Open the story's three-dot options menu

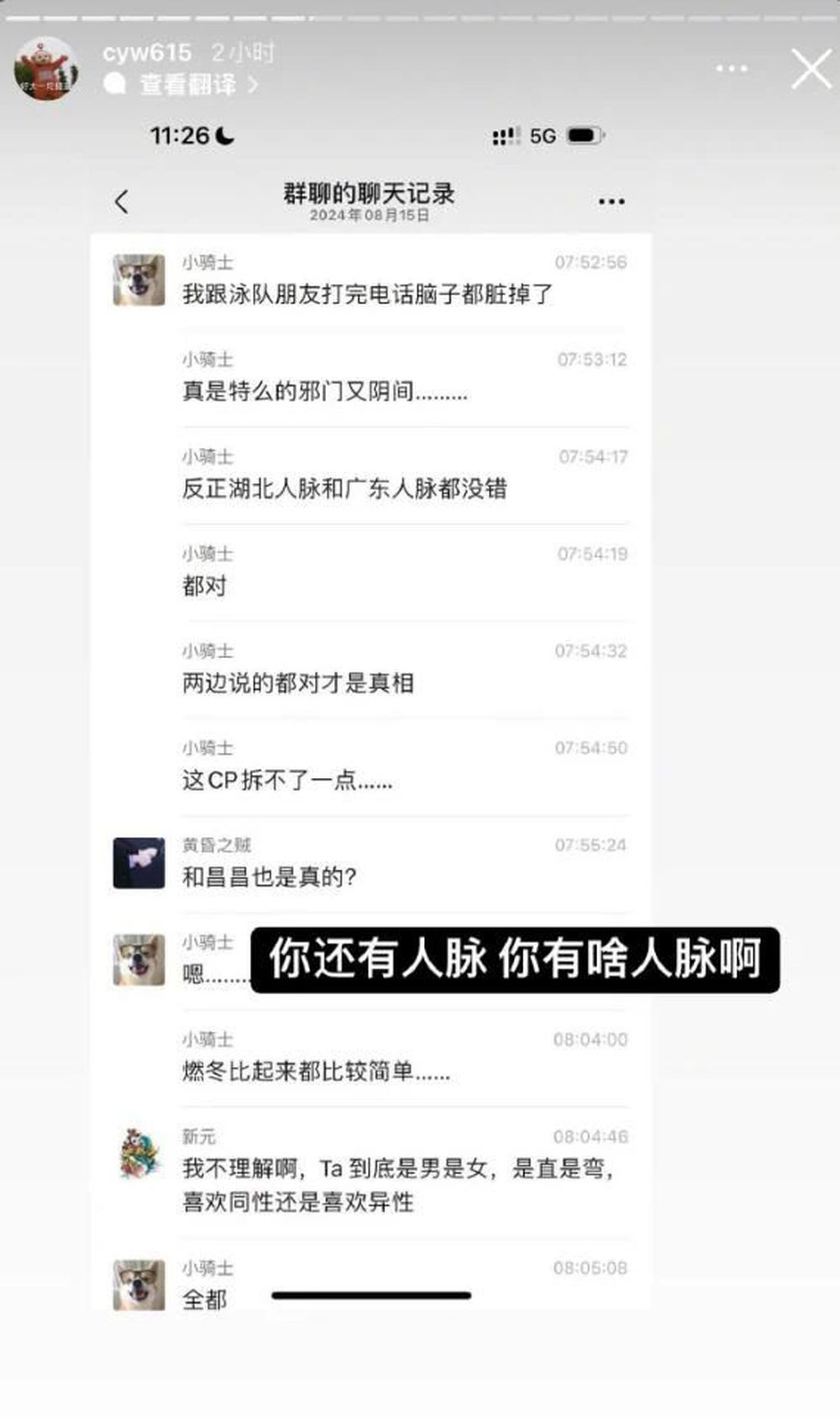[x=732, y=69]
